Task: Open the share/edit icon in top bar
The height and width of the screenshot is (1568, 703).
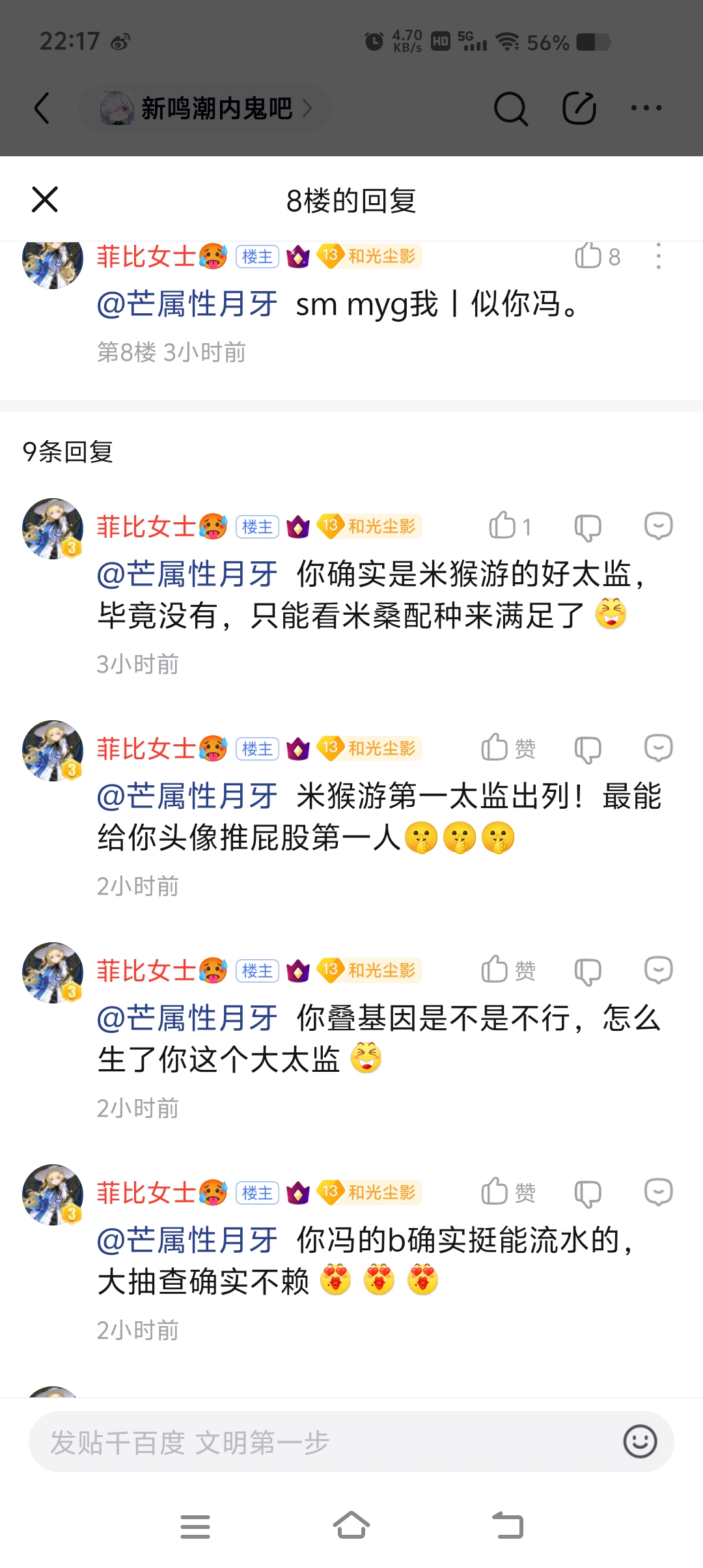Action: (579, 108)
